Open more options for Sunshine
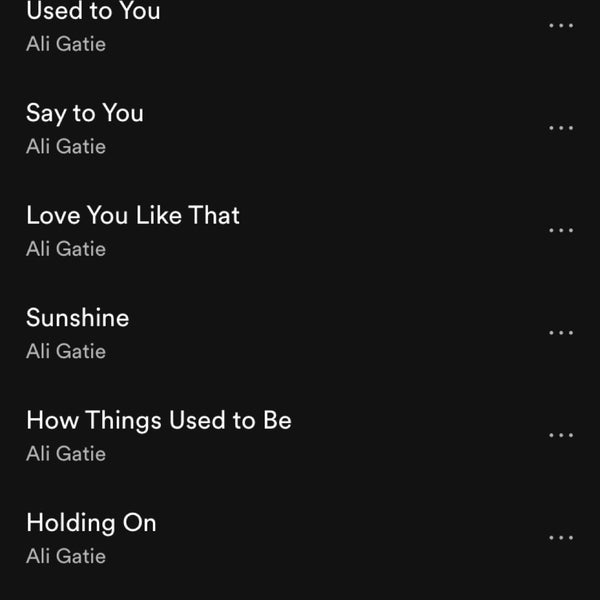Image resolution: width=600 pixels, height=600 pixels. pos(561,333)
